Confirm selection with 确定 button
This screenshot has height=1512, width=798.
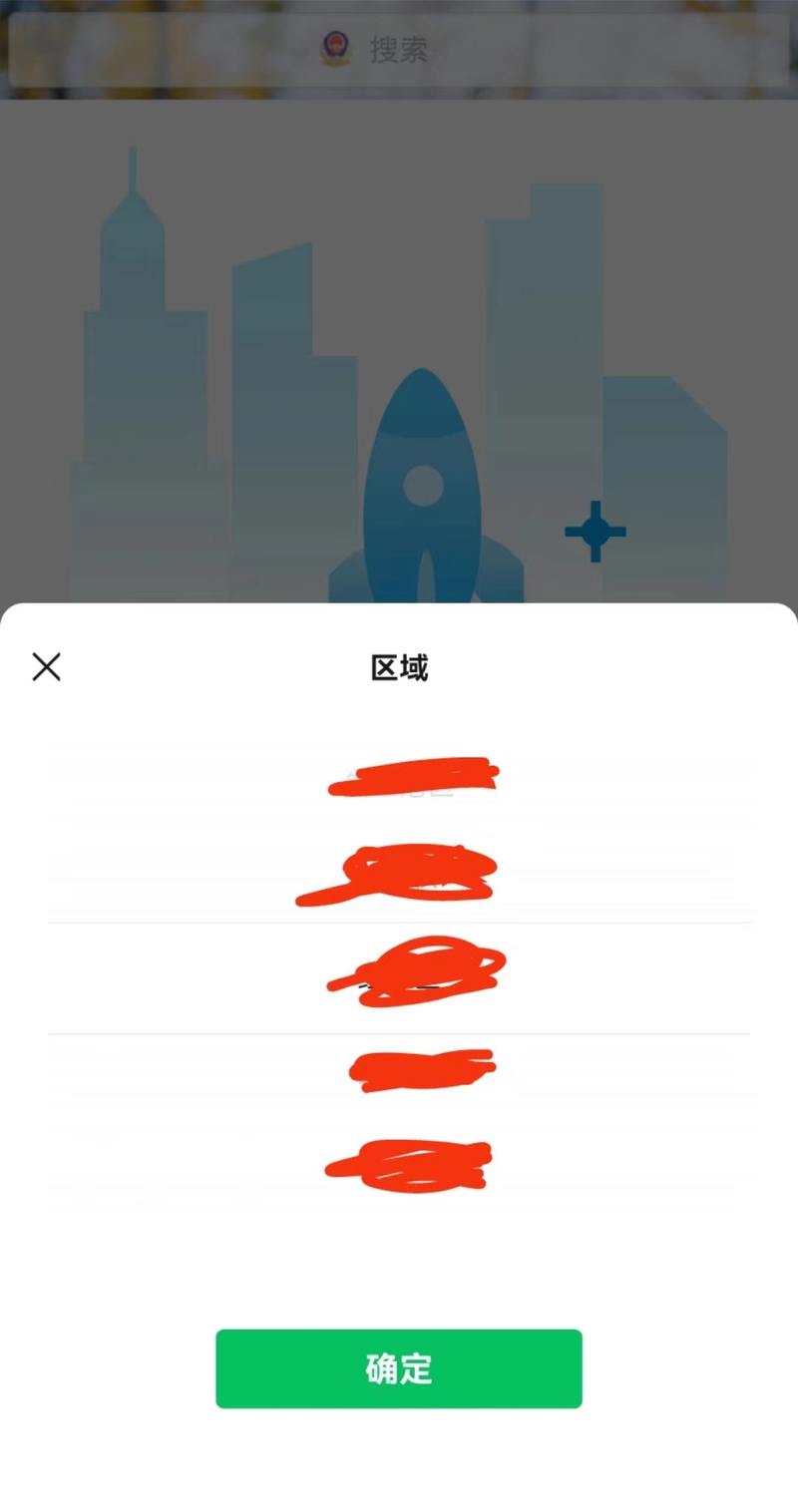399,1368
